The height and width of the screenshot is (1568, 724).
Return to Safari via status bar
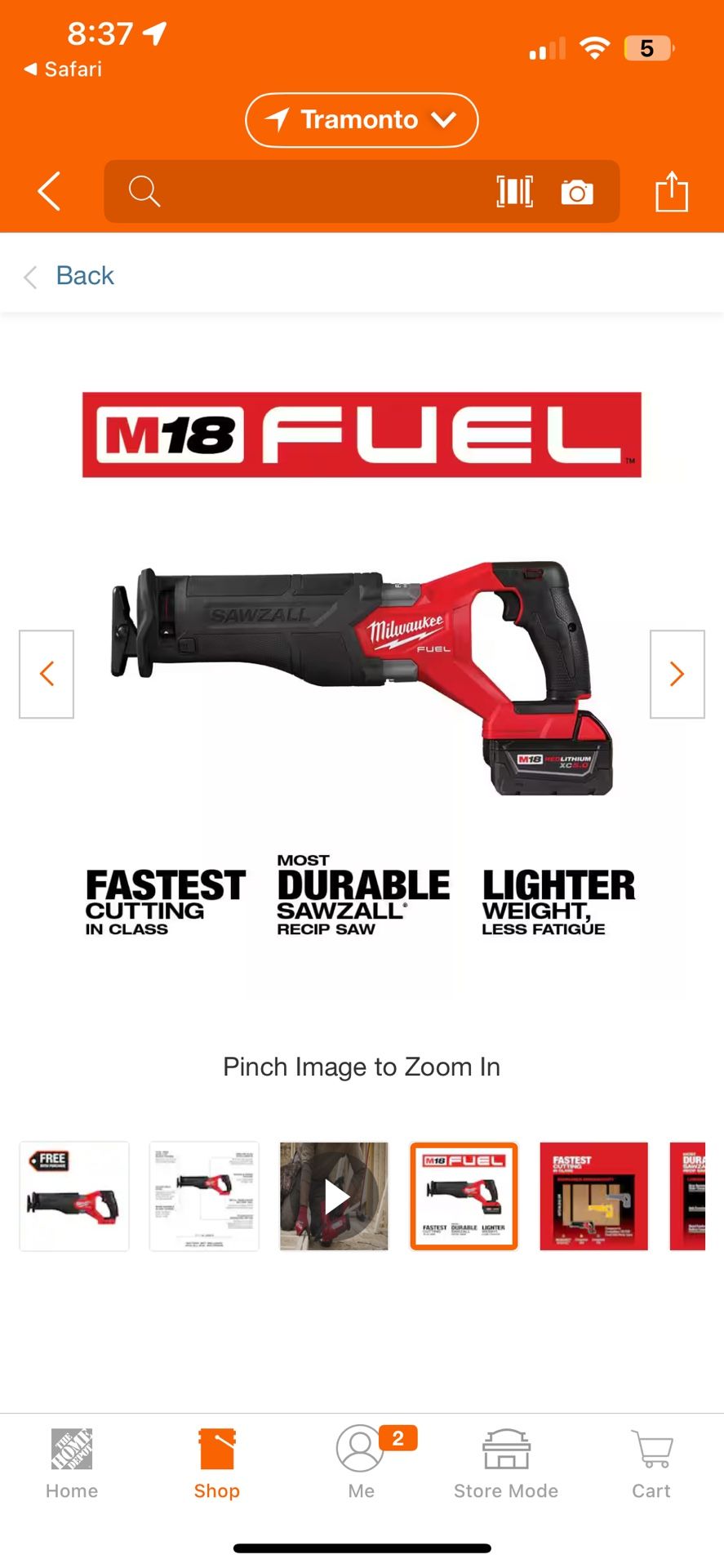64,69
